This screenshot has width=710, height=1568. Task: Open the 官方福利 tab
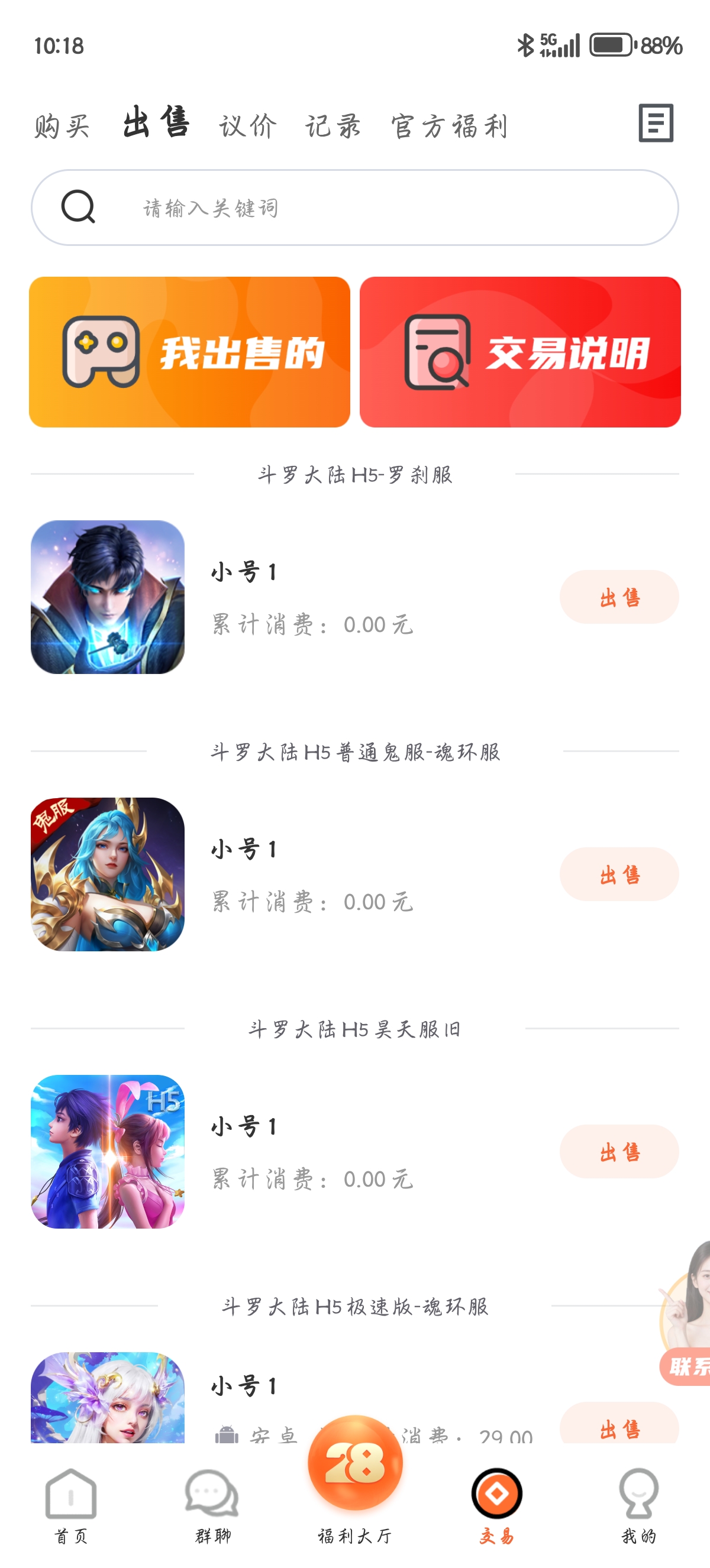tap(450, 126)
